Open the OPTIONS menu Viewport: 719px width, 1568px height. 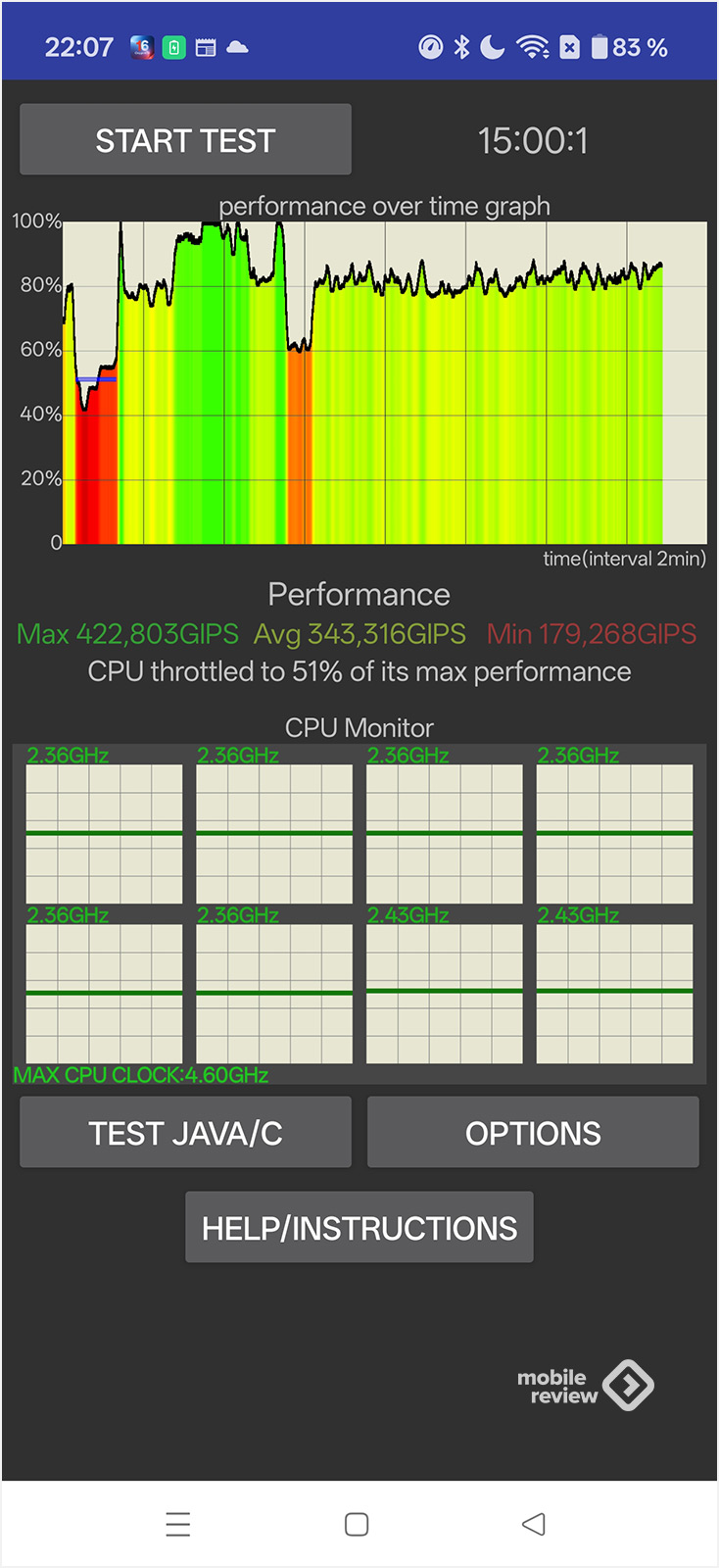point(533,1133)
